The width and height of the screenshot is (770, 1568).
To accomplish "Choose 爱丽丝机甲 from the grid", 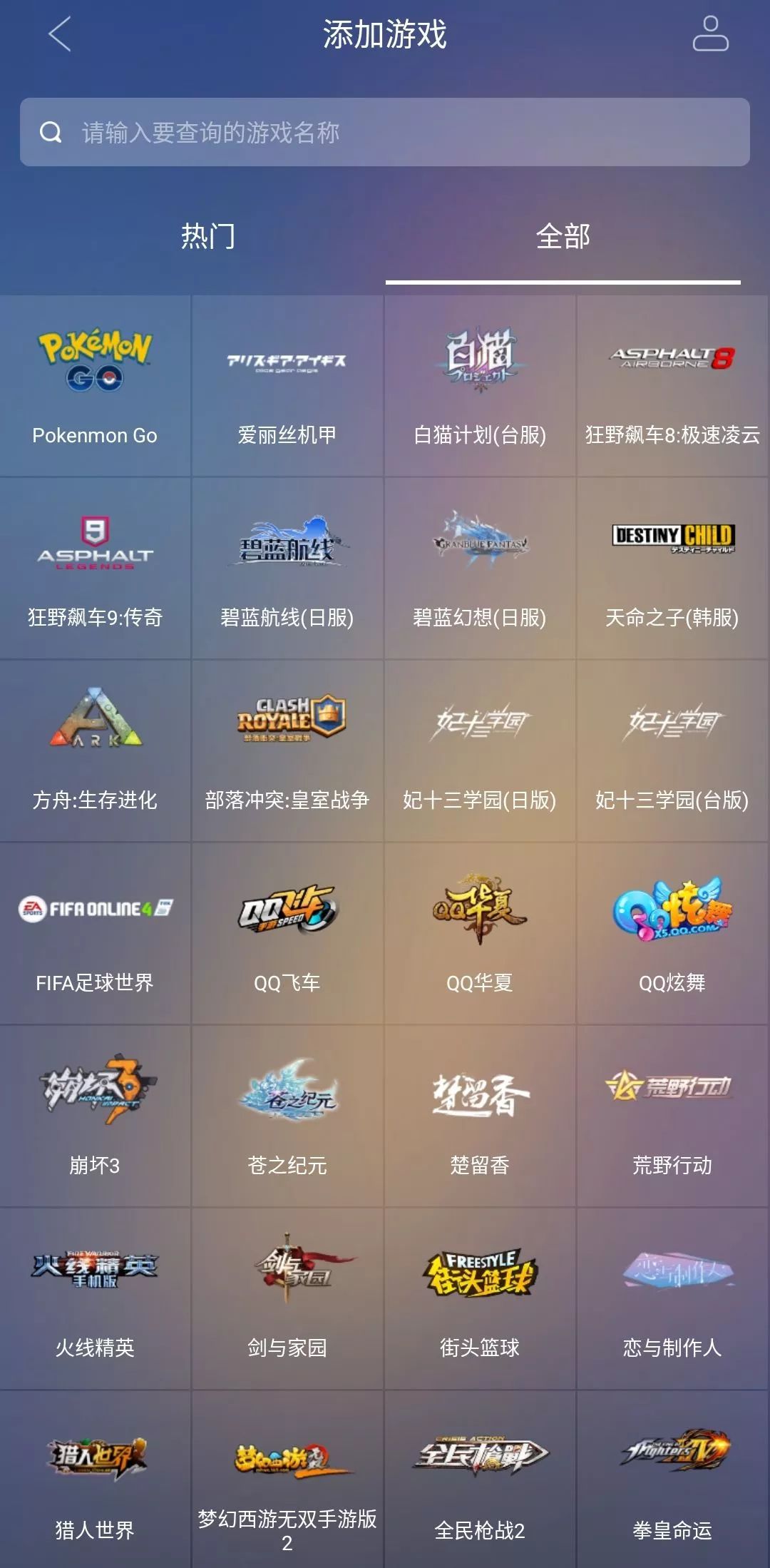I will pyautogui.click(x=287, y=386).
